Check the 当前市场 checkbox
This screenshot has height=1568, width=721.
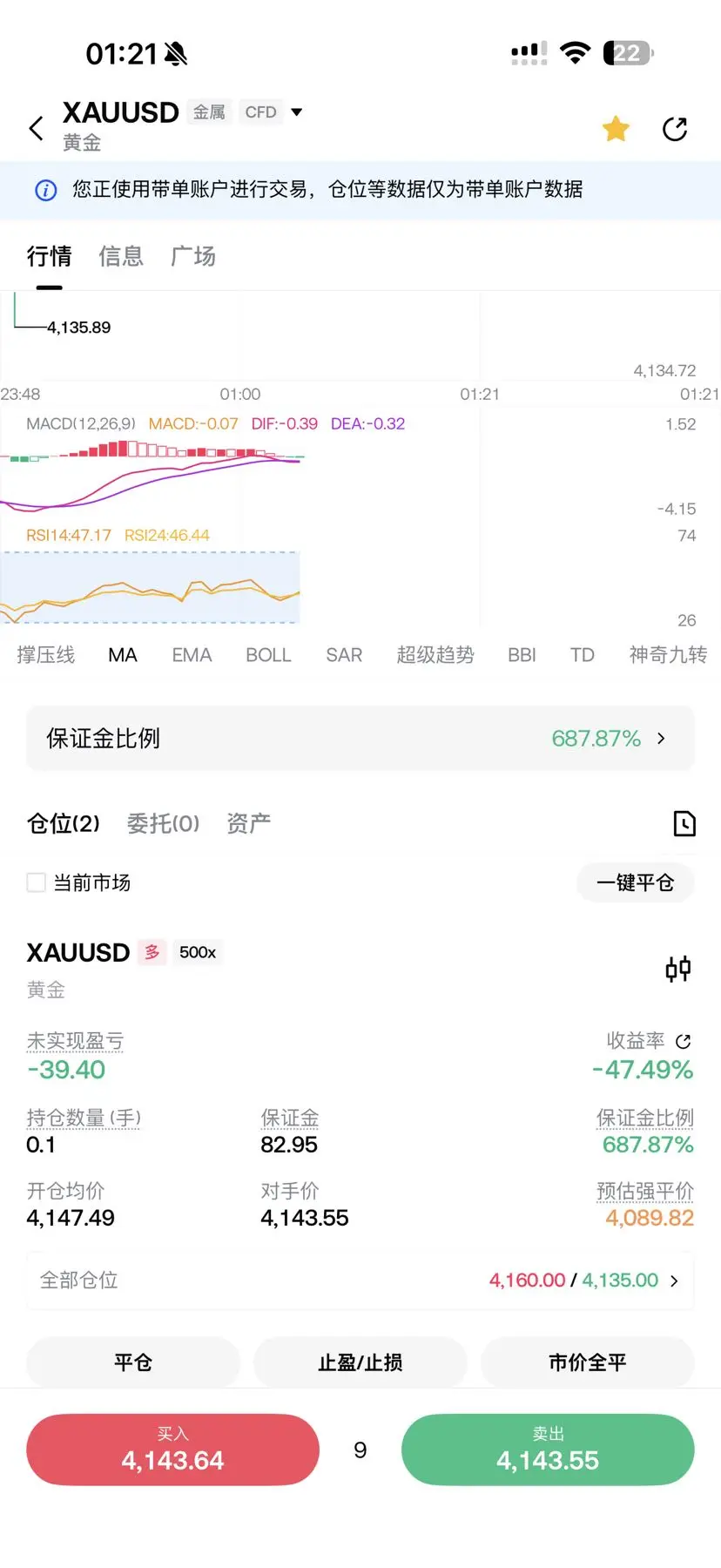pos(37,882)
